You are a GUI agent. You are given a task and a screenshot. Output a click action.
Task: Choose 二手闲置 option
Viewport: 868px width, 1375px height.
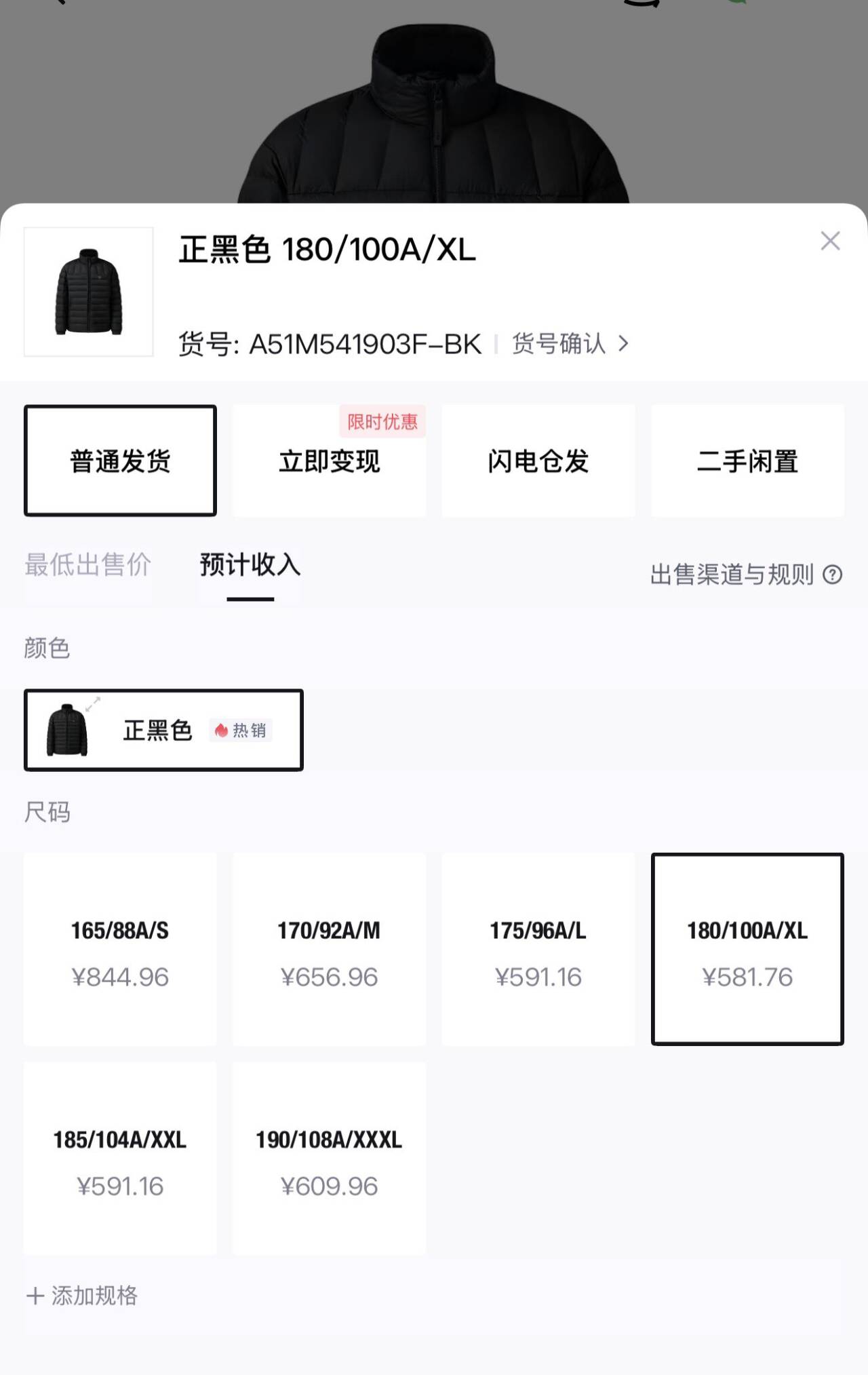747,461
